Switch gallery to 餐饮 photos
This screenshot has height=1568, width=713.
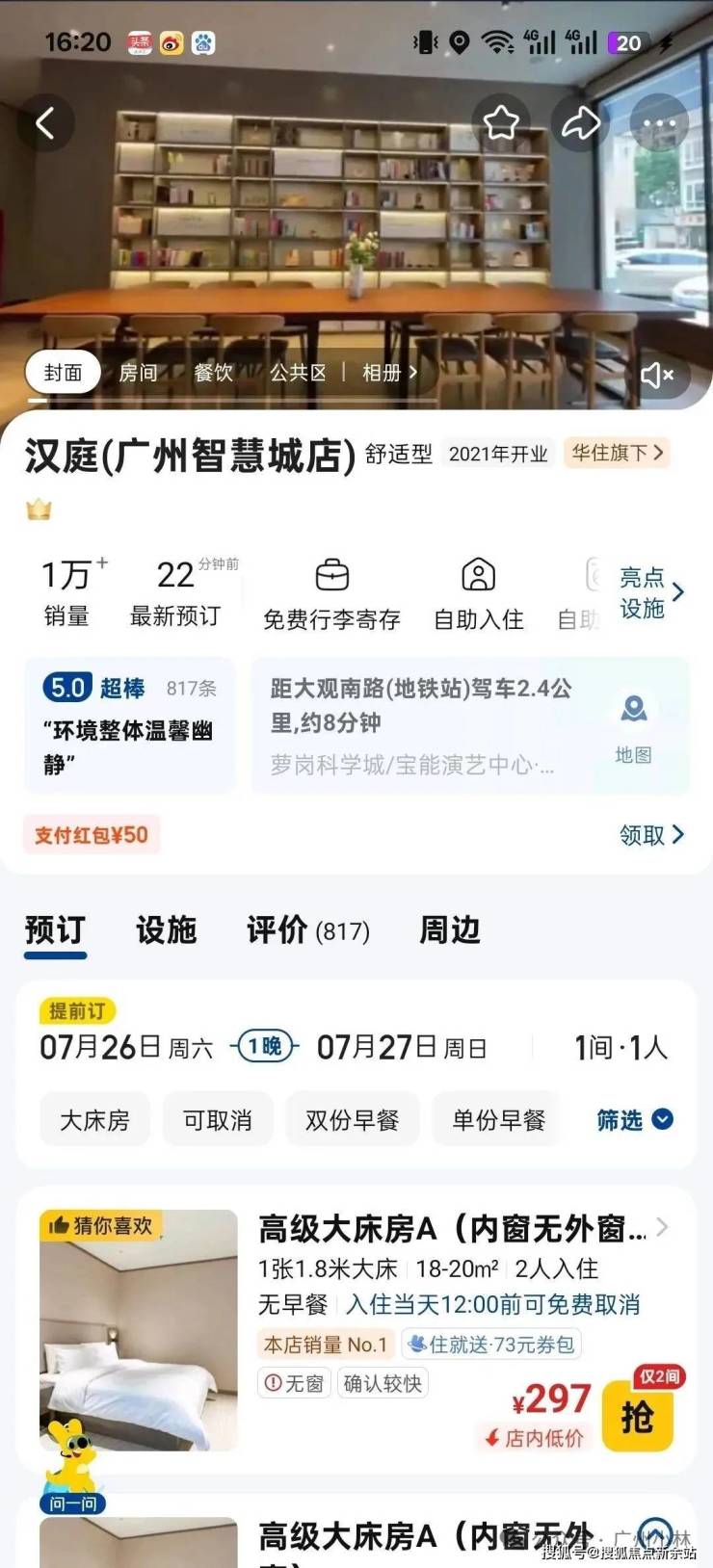(x=214, y=373)
